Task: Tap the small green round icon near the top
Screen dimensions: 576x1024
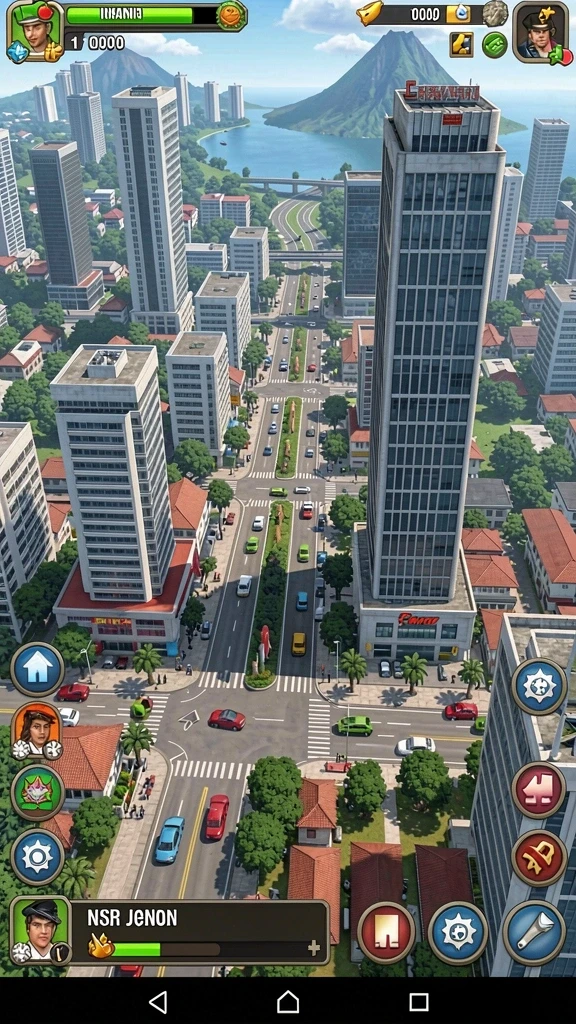Action: pos(494,44)
